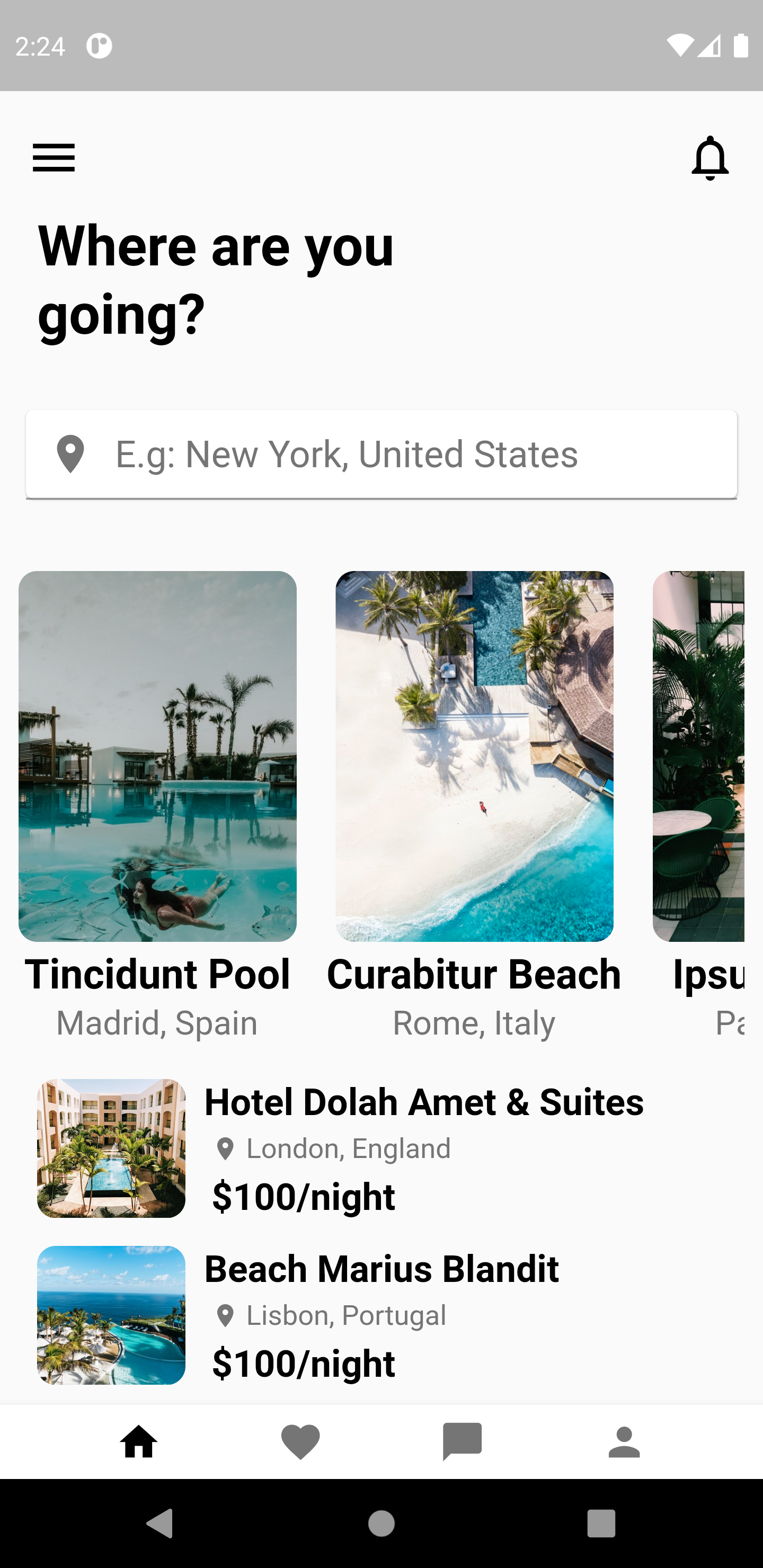Focus the destination search field
The width and height of the screenshot is (763, 1568).
point(381,454)
